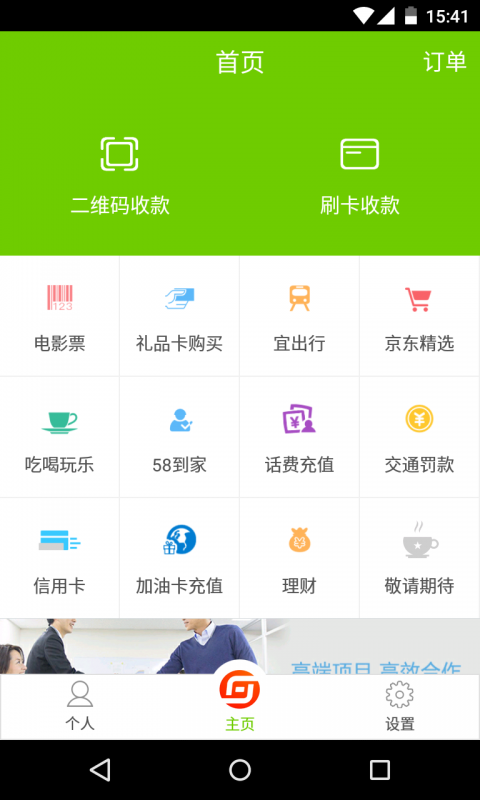Tap the 敬请期待 coming soon tile
Screen dimensions: 480x800
[419, 558]
